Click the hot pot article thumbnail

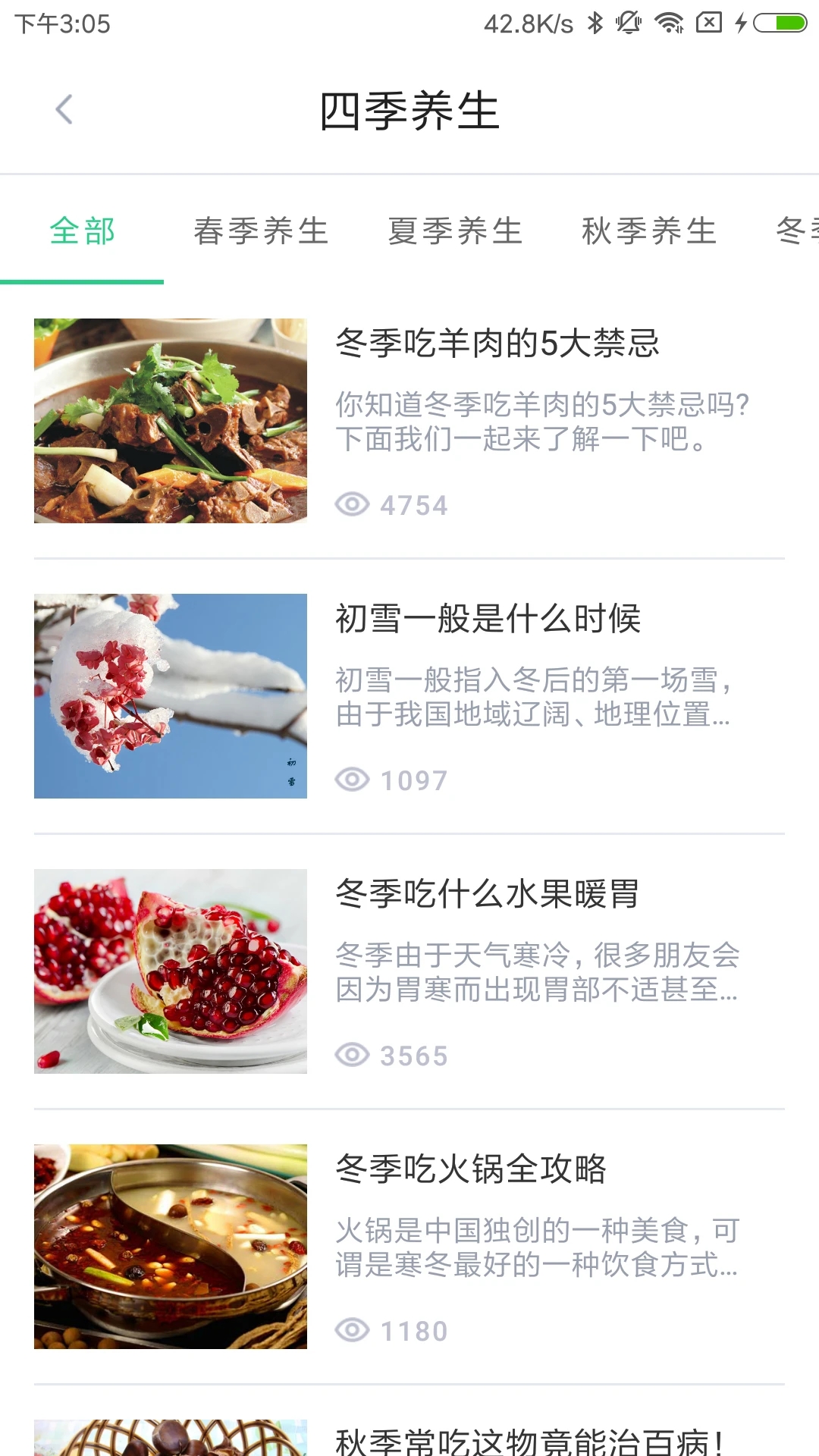pyautogui.click(x=170, y=1247)
